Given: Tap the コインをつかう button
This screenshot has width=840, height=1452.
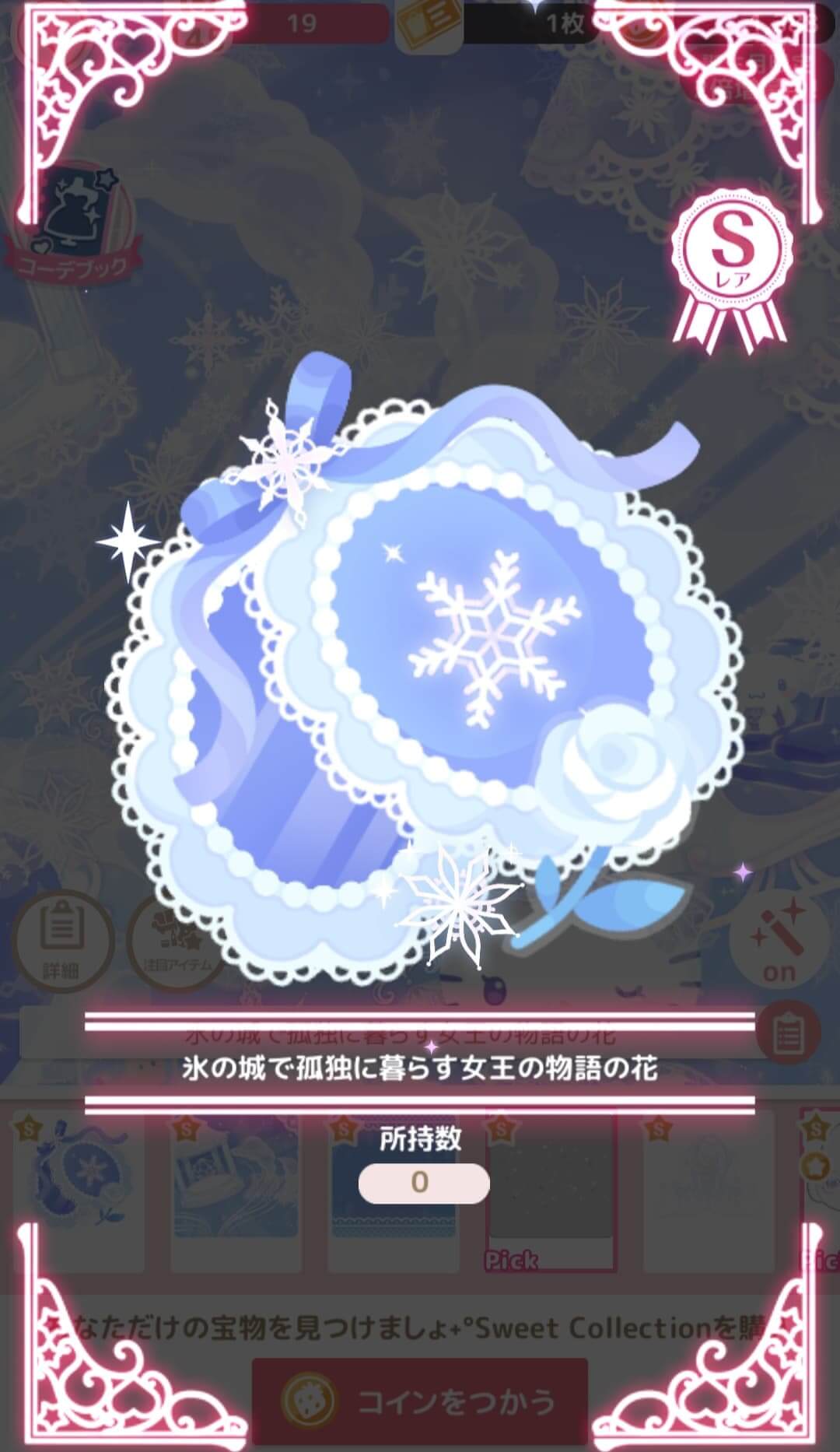Looking at the screenshot, I should [x=420, y=1401].
